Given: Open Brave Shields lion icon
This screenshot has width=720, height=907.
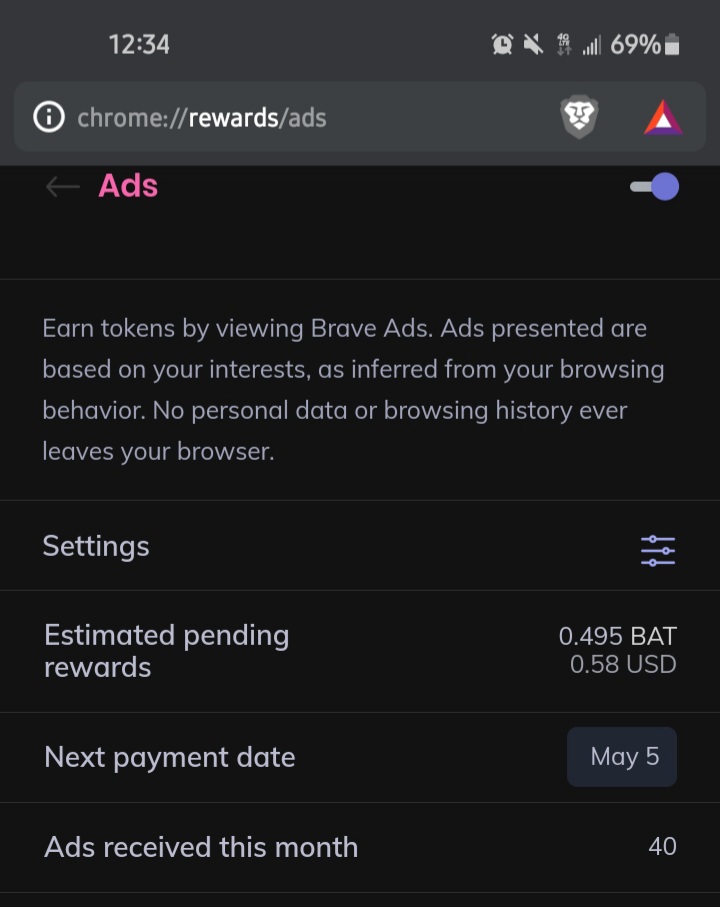Looking at the screenshot, I should pos(578,118).
